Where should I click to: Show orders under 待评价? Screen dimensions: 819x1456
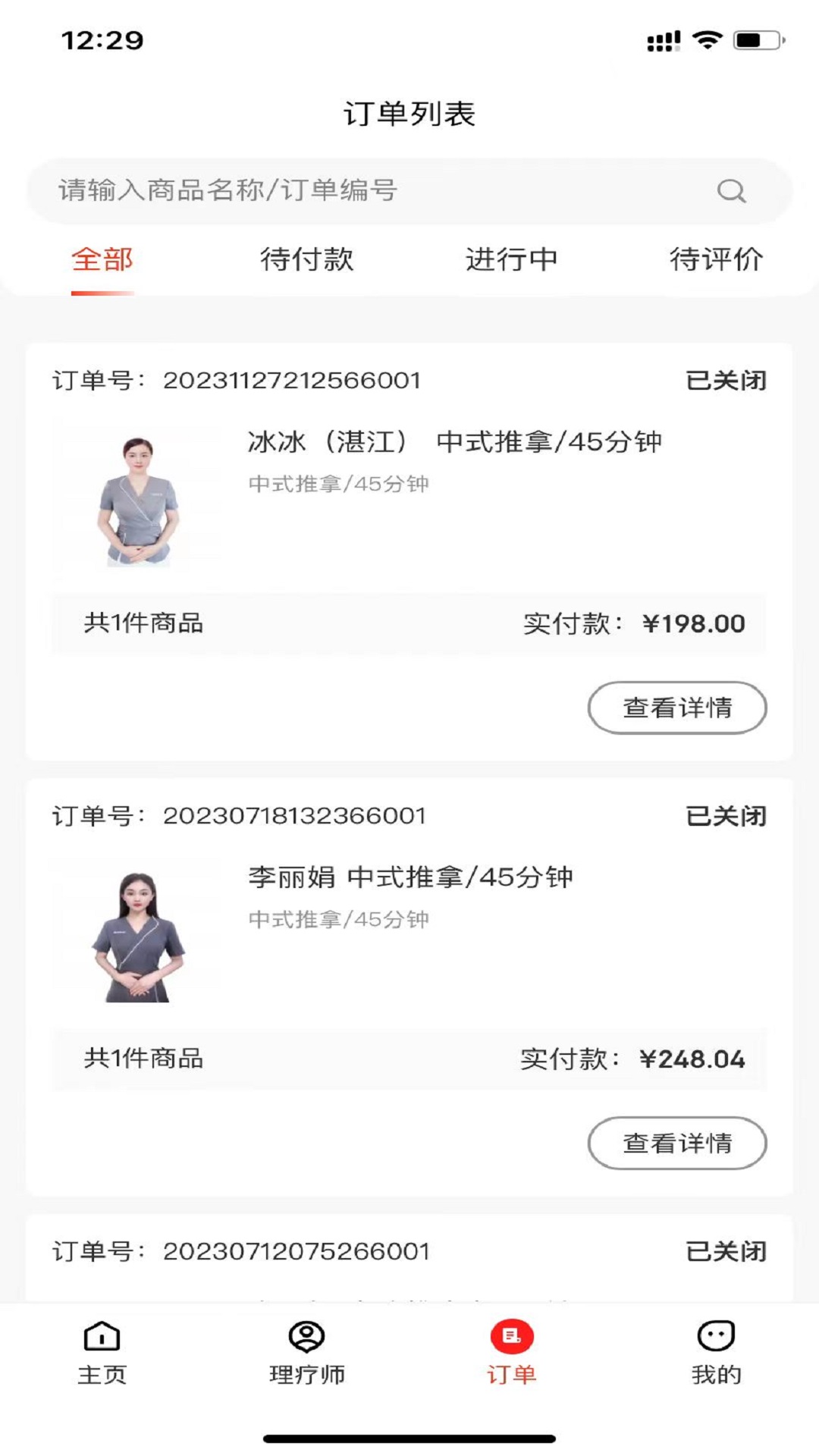(x=716, y=260)
